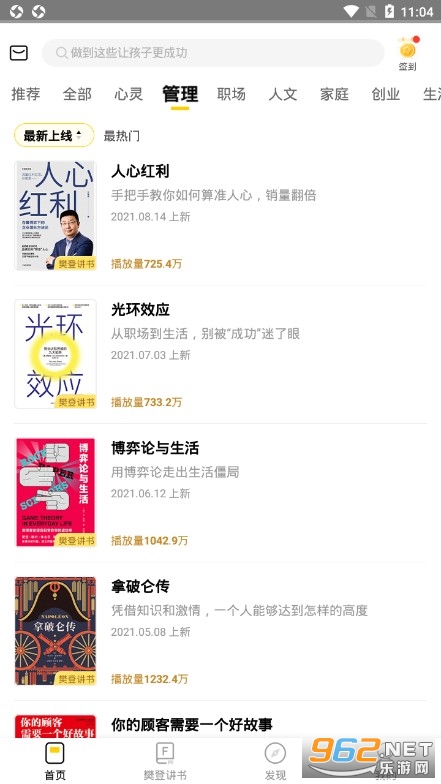441x784 pixels.
Task: Tap the search box at the top
Action: point(213,52)
